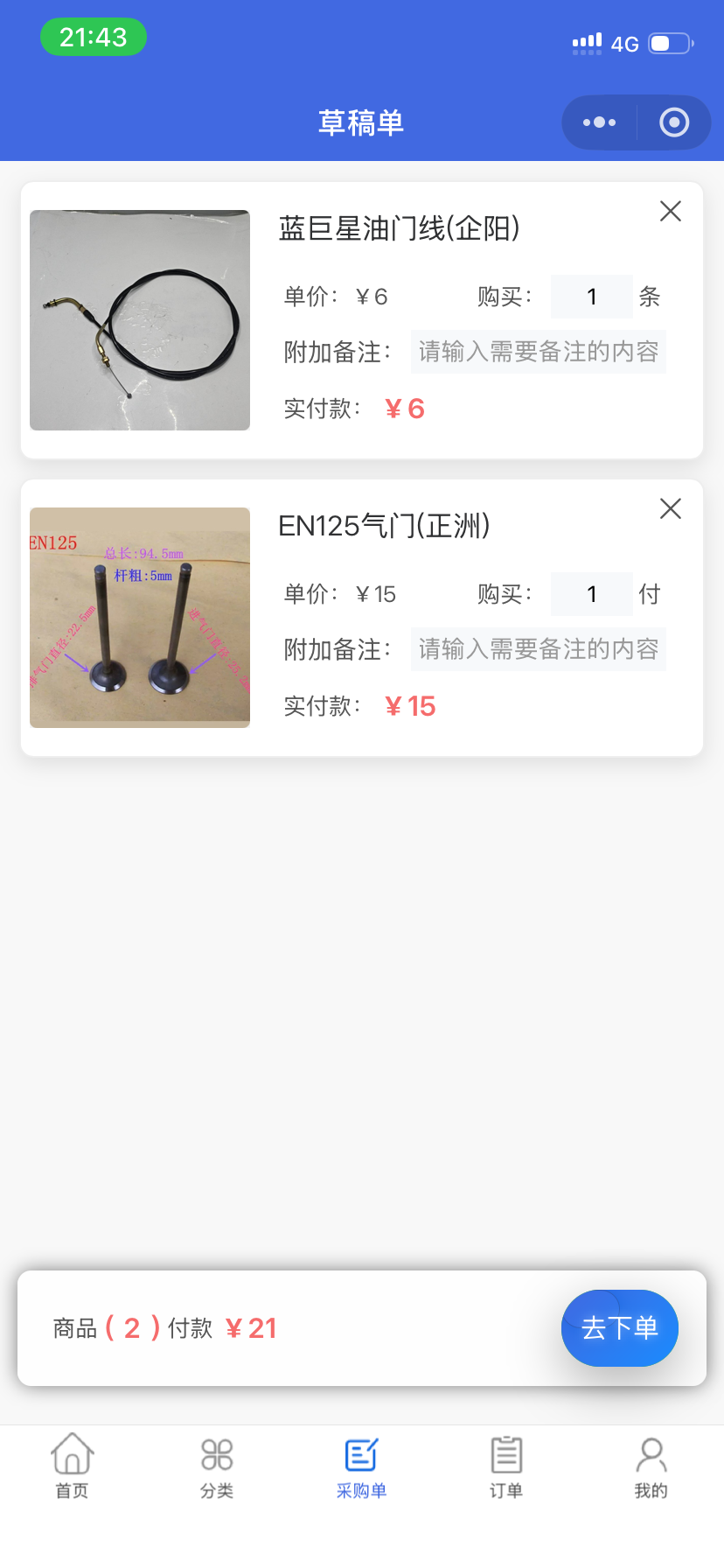Tap the 去下单 place order button
724x1568 pixels.
[x=619, y=1327]
